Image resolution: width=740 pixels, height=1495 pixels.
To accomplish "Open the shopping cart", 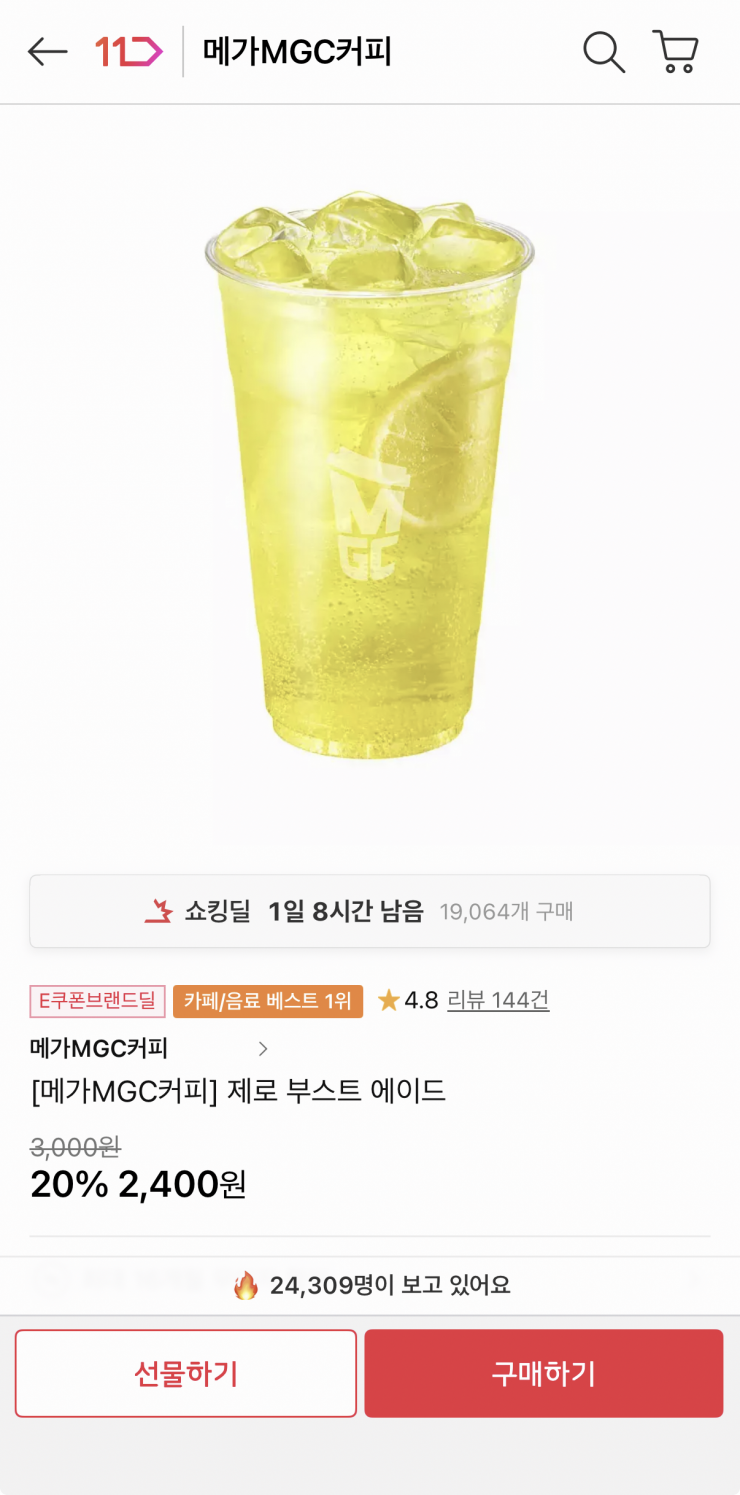I will tap(675, 52).
